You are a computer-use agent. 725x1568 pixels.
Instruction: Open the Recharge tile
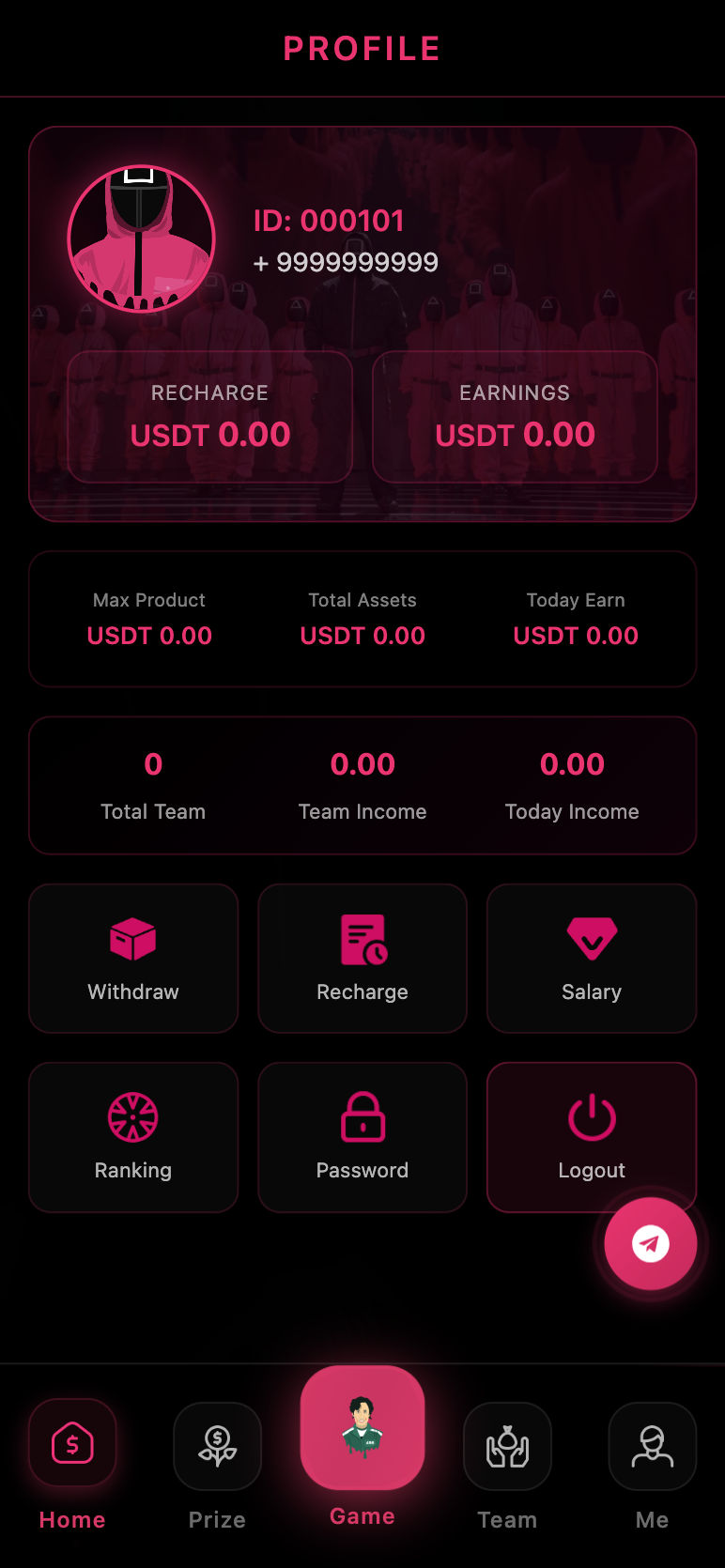coord(362,958)
